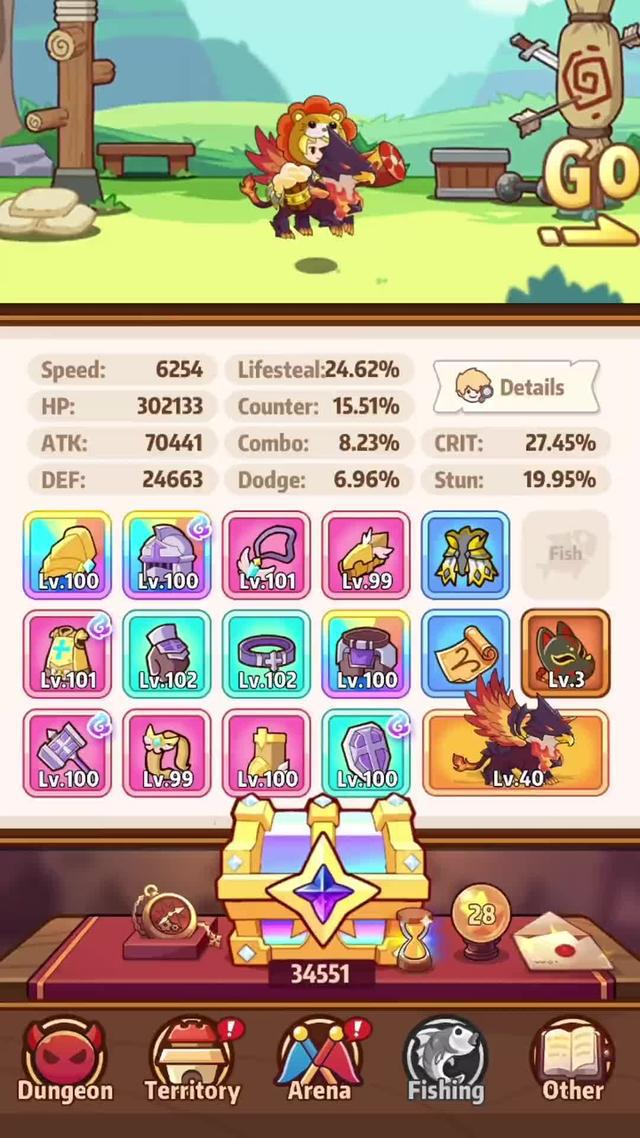
Task: Open the Dungeon tab
Action: coord(64,1060)
